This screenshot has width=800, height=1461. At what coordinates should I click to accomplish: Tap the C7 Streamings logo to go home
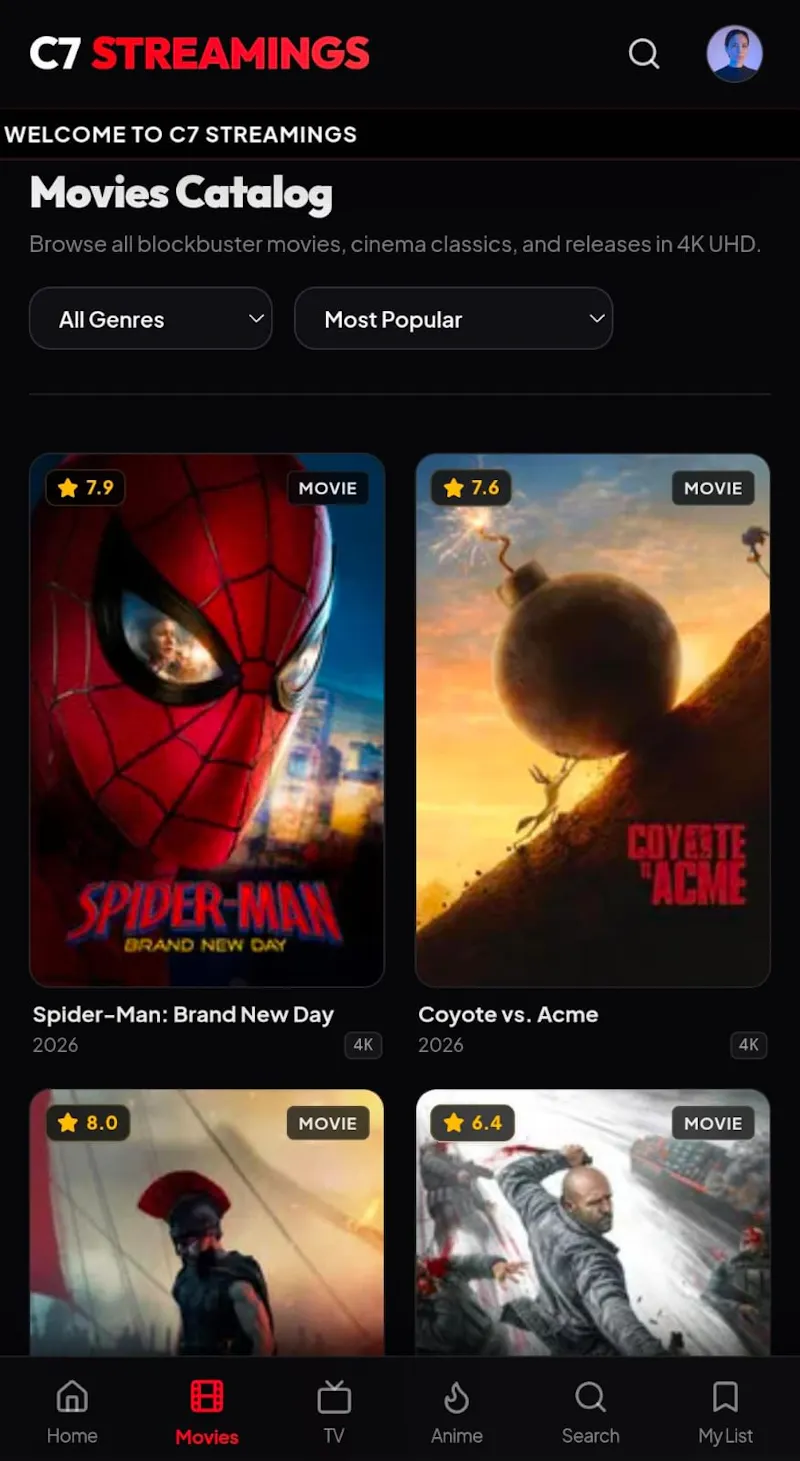[x=200, y=54]
